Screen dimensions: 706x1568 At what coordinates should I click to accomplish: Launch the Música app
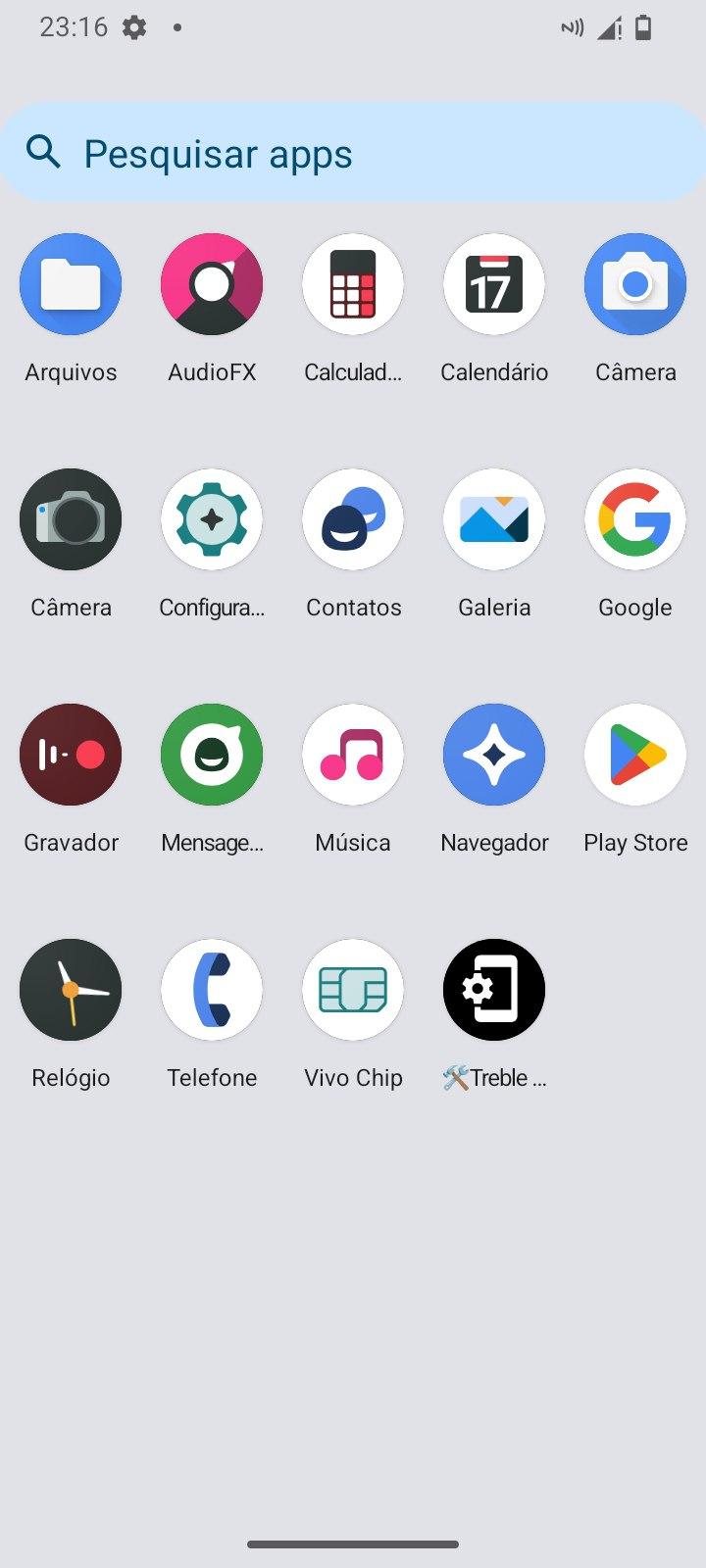click(353, 755)
